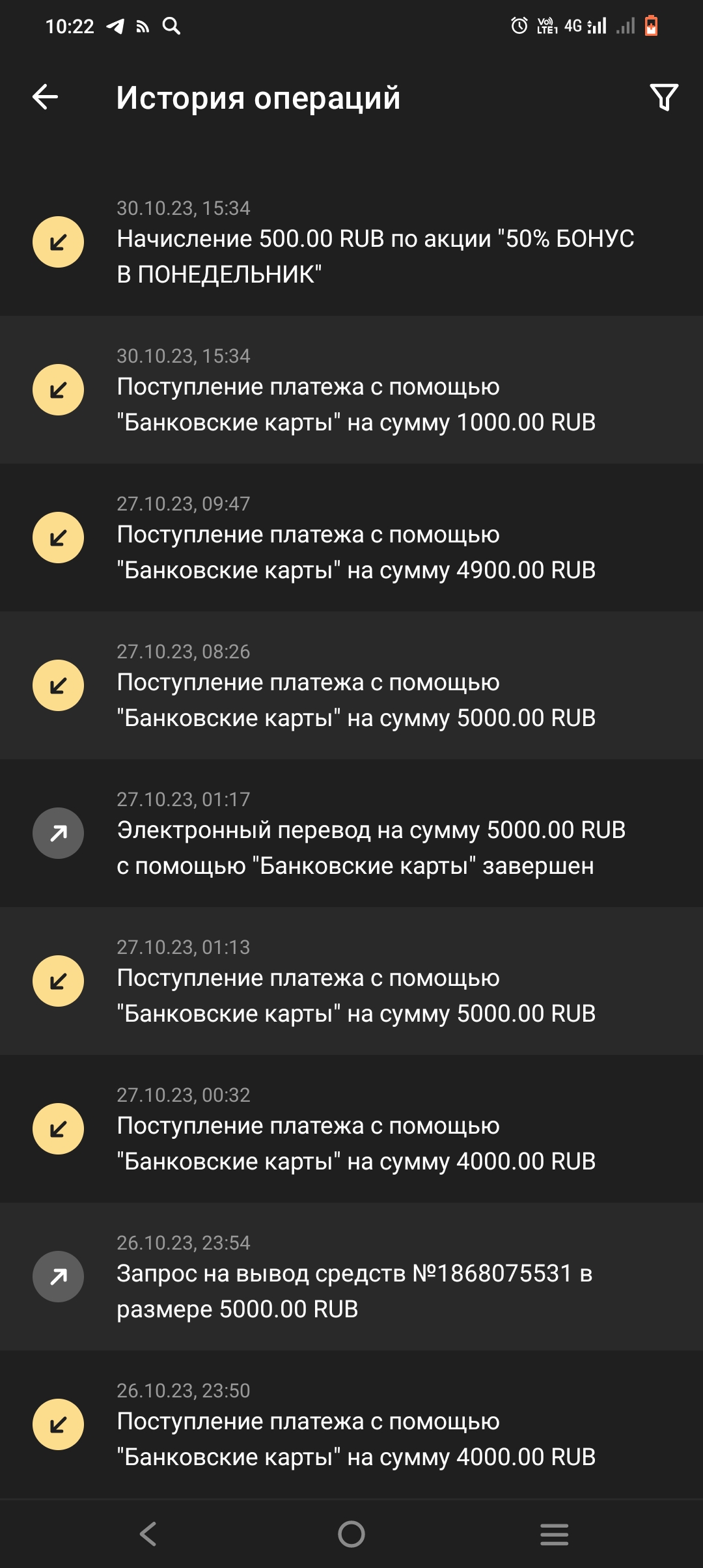The height and width of the screenshot is (1568, 703).
Task: Select the 27.10.23 08:26 deposit entry
Action: tap(351, 686)
